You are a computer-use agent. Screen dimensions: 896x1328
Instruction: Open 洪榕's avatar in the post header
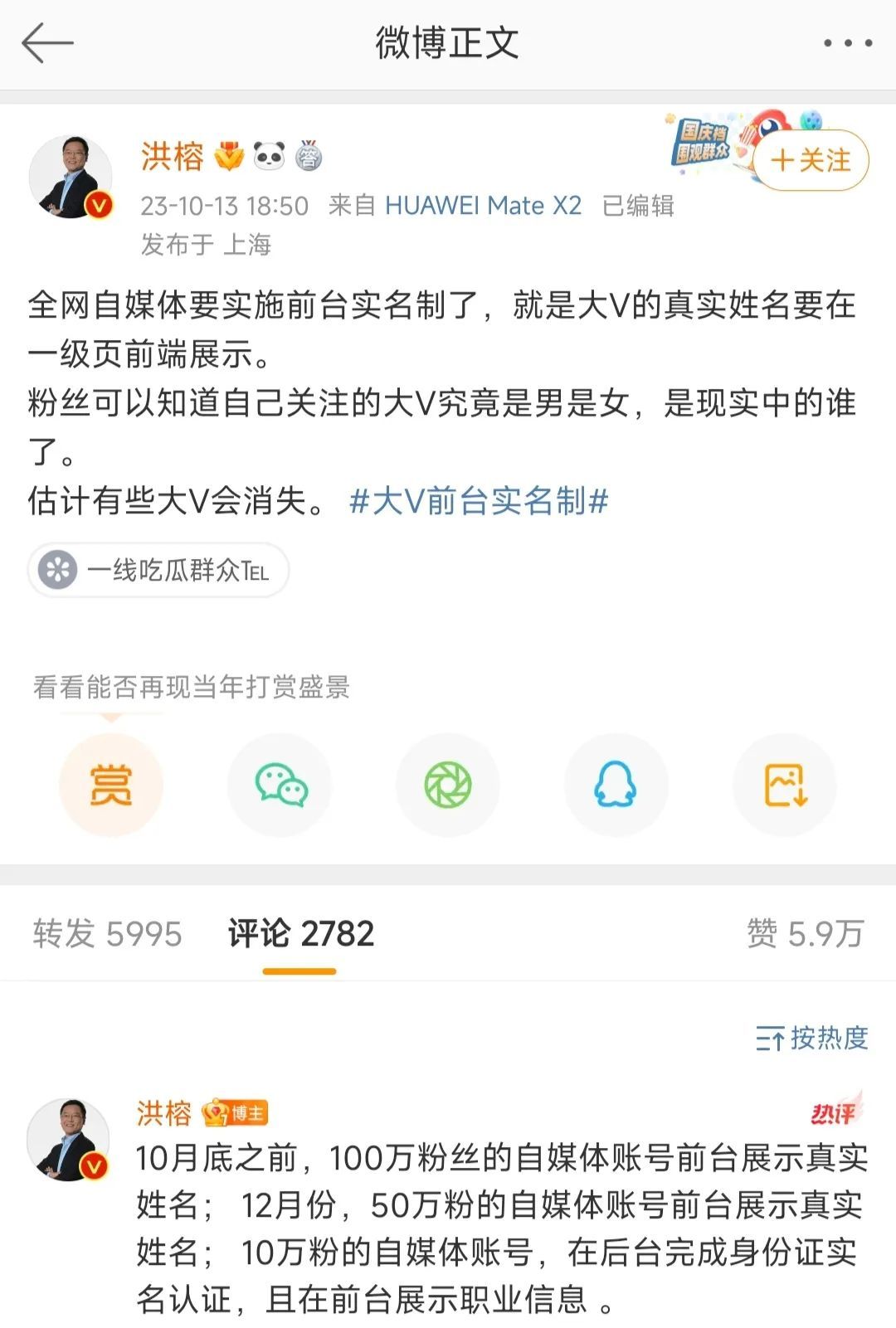pos(71,177)
